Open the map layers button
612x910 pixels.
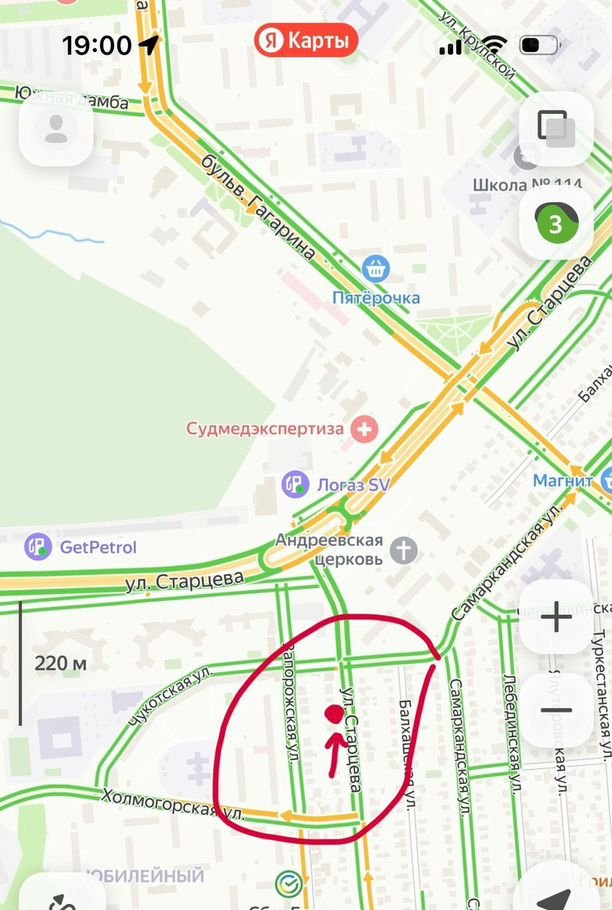554,128
